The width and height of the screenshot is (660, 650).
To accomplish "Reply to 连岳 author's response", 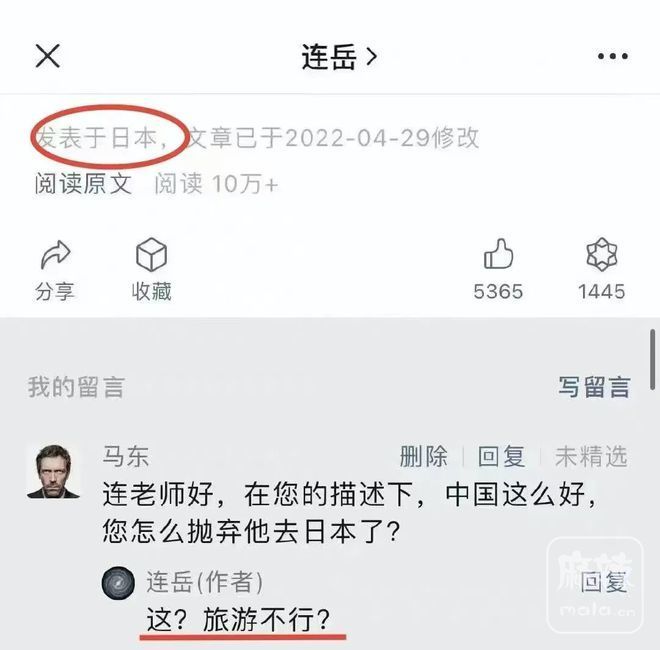I will [x=603, y=582].
